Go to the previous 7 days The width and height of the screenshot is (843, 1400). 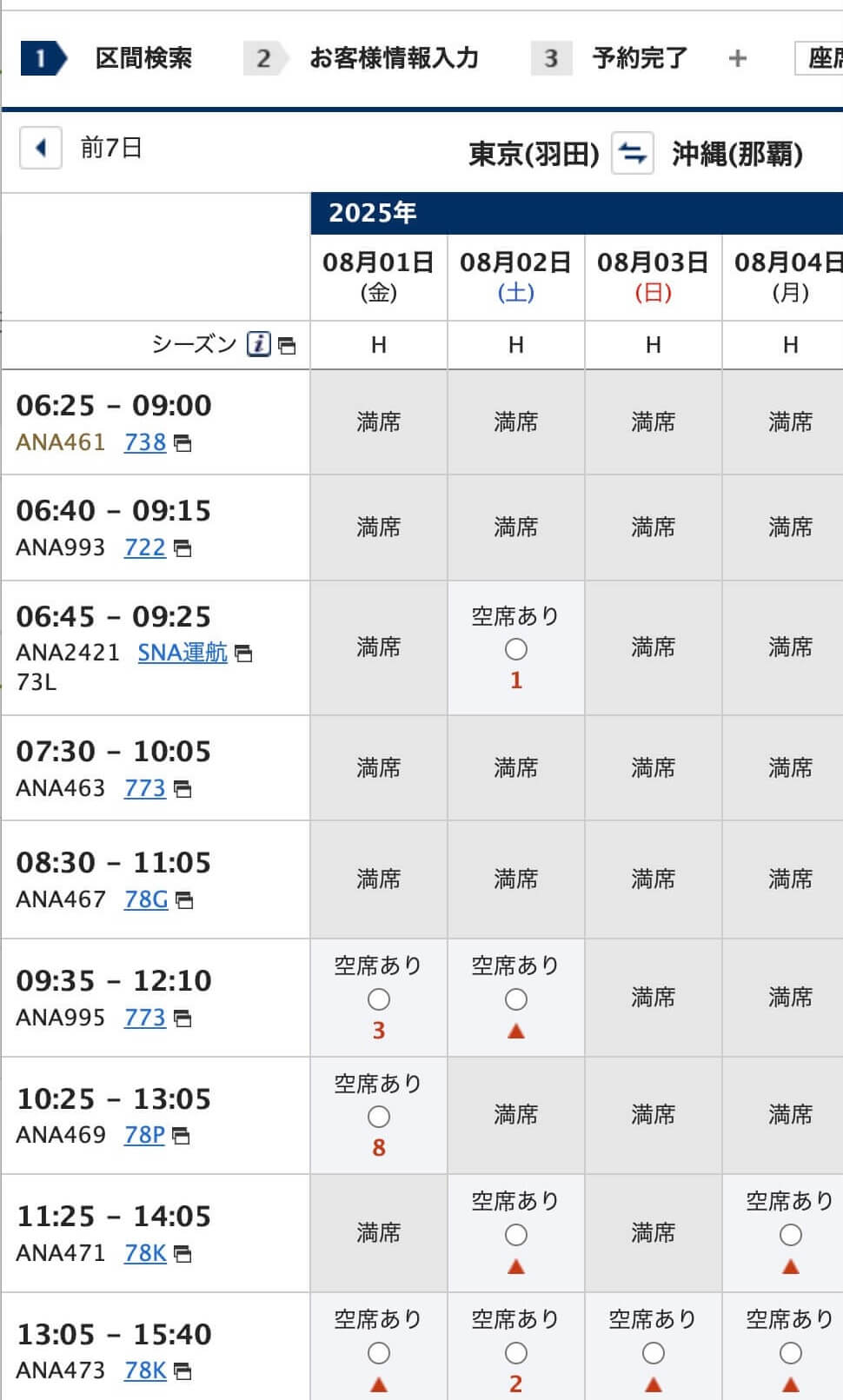pyautogui.click(x=40, y=148)
